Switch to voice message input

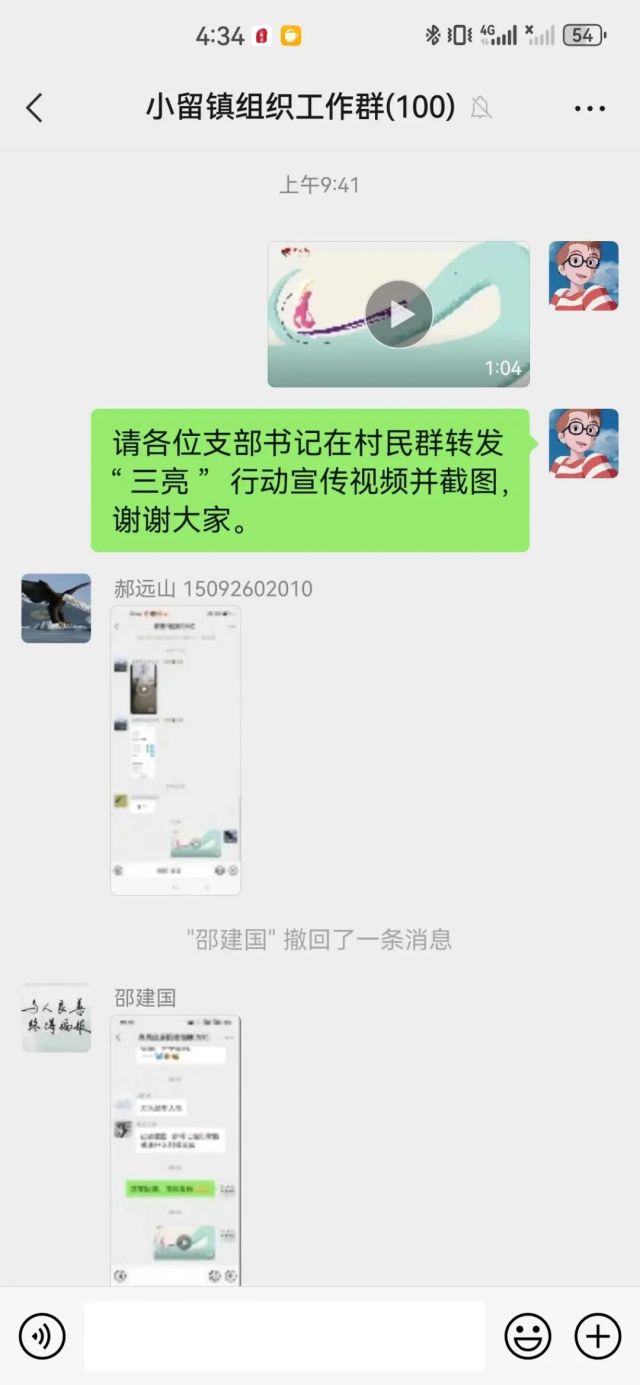(x=42, y=1336)
